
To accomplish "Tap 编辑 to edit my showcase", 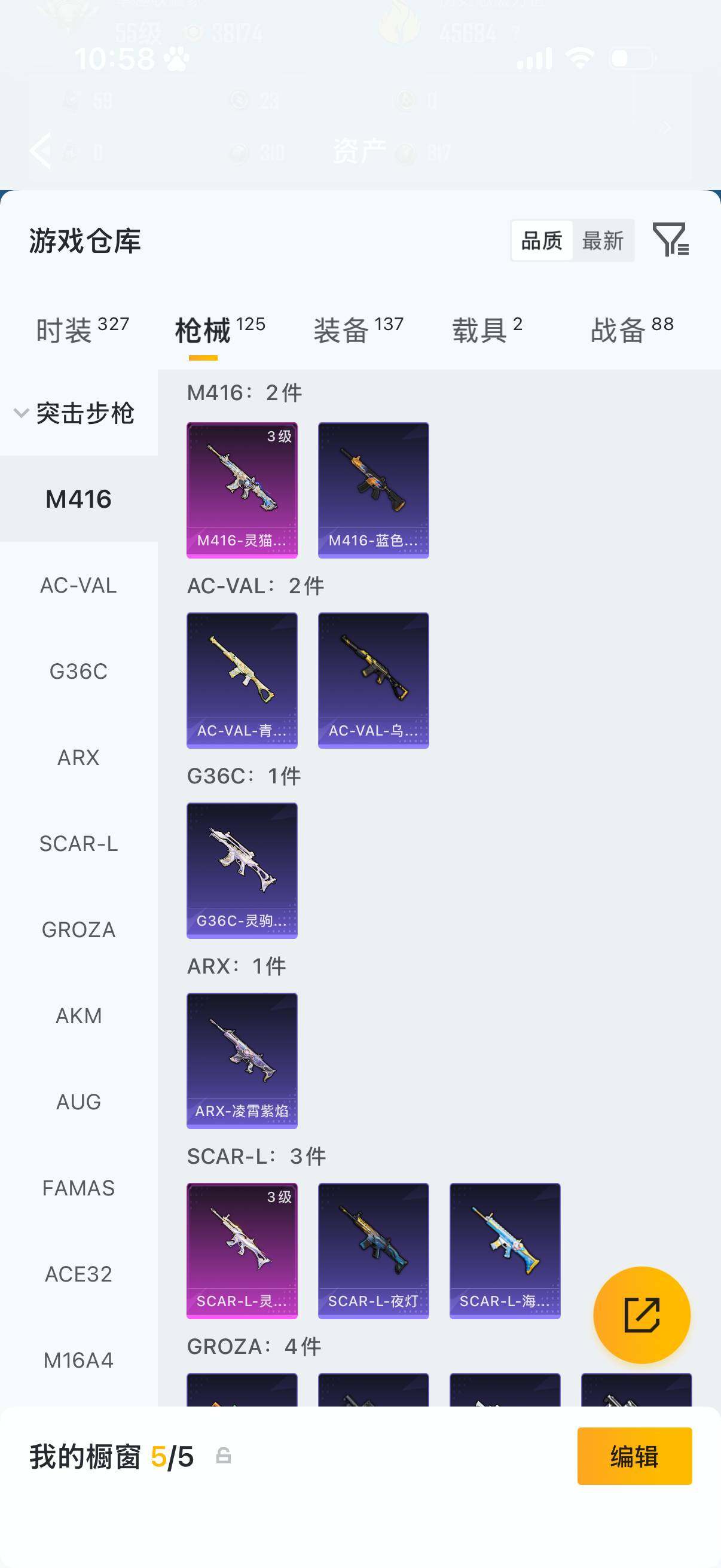I will point(634,1456).
